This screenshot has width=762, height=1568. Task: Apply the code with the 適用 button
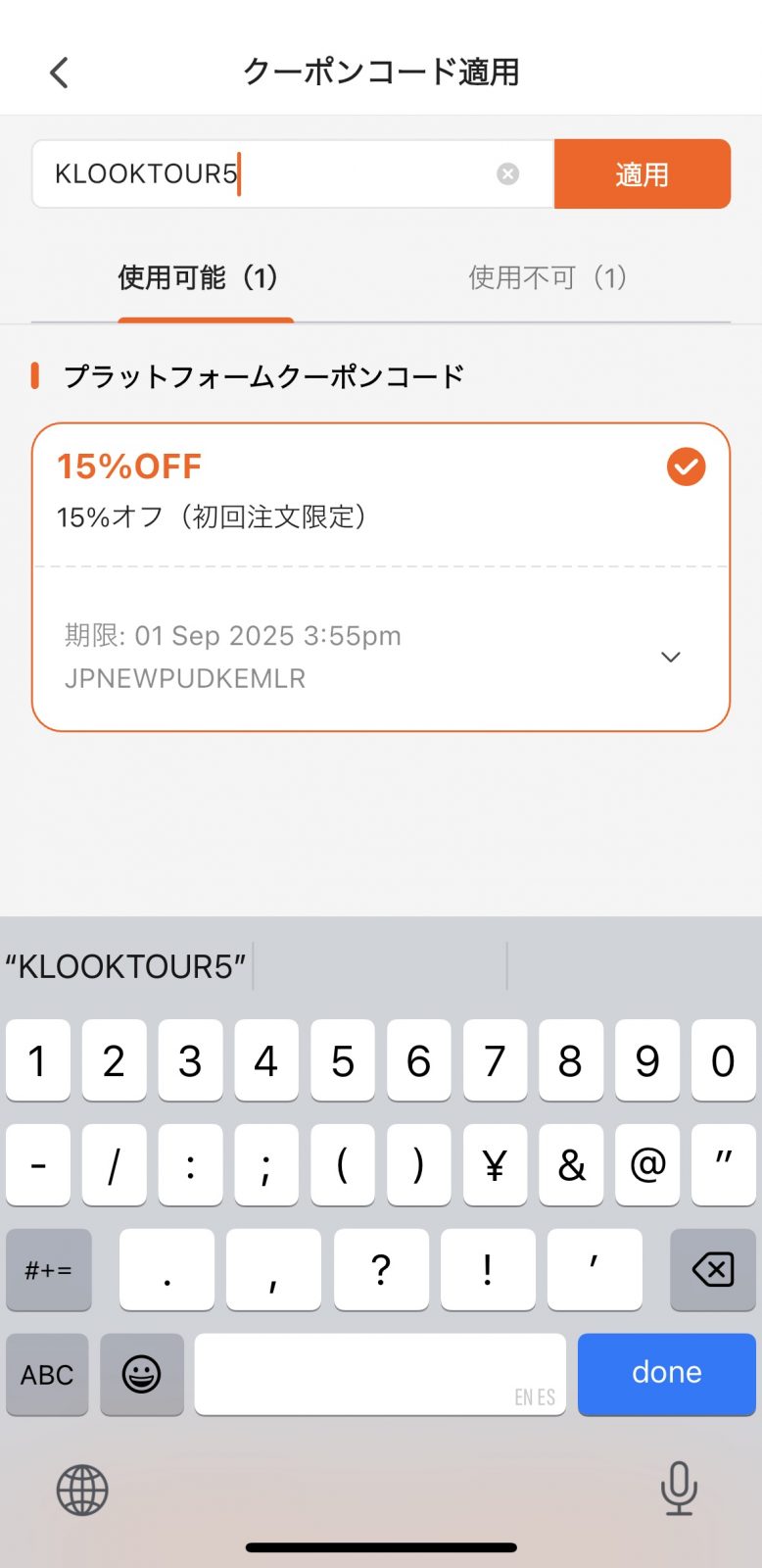coord(642,174)
